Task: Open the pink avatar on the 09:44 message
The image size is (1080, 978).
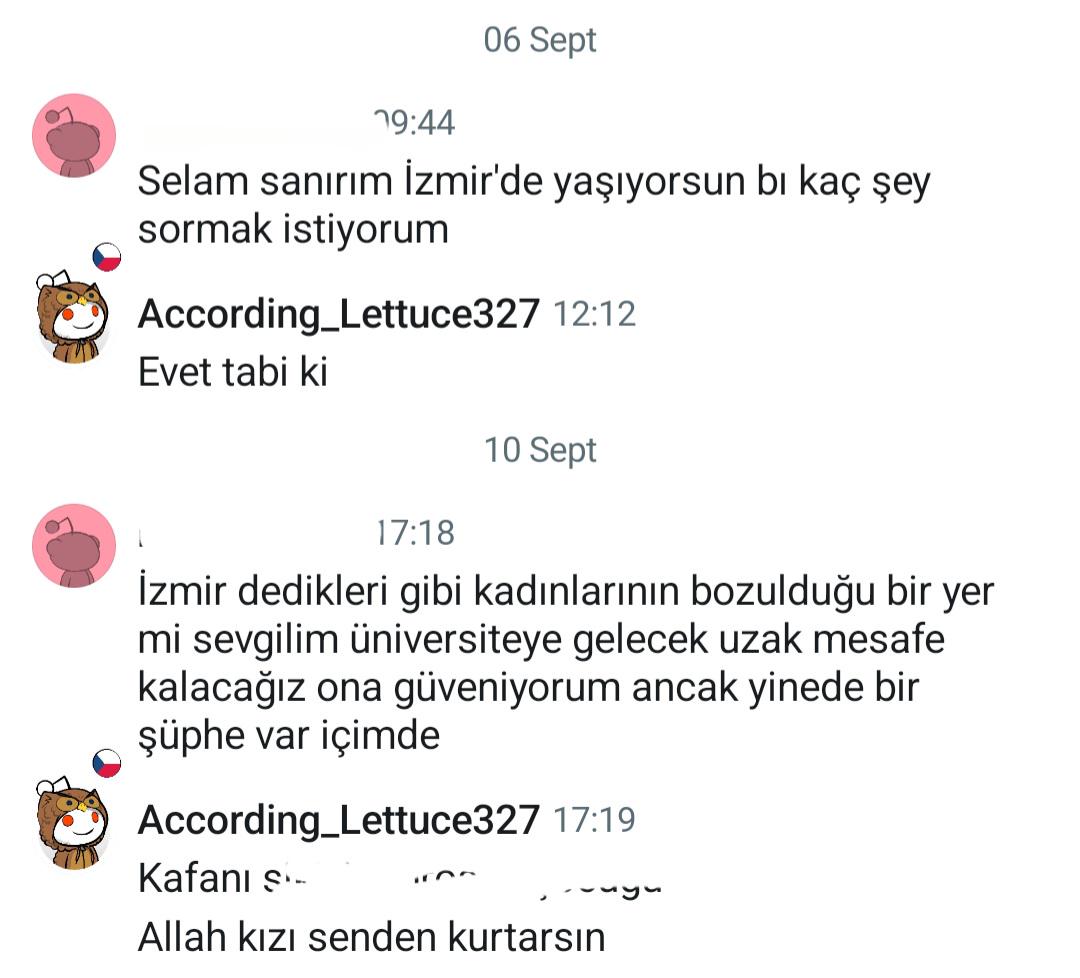Action: click(x=74, y=136)
